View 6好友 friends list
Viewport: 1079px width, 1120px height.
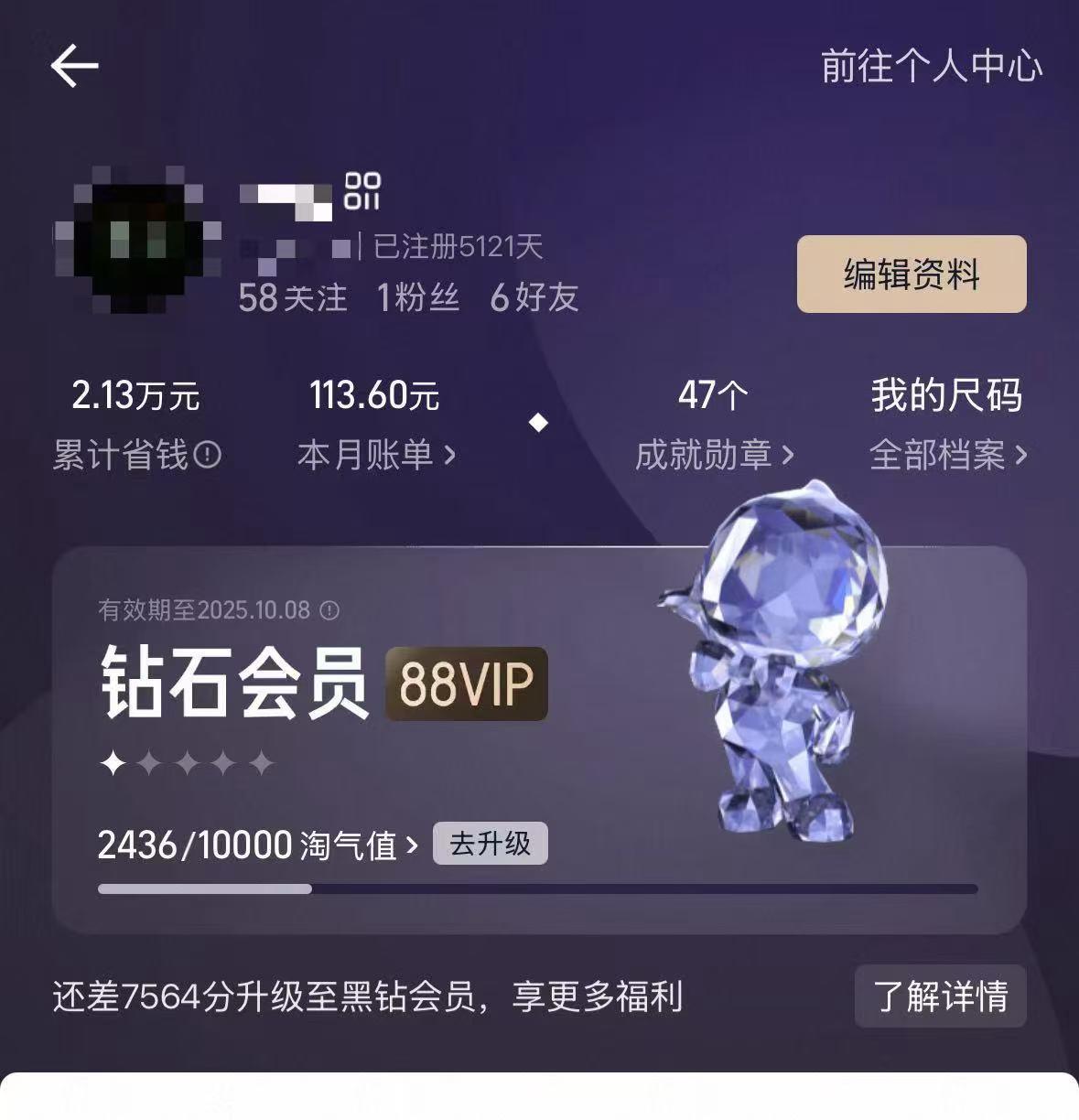[x=534, y=297]
